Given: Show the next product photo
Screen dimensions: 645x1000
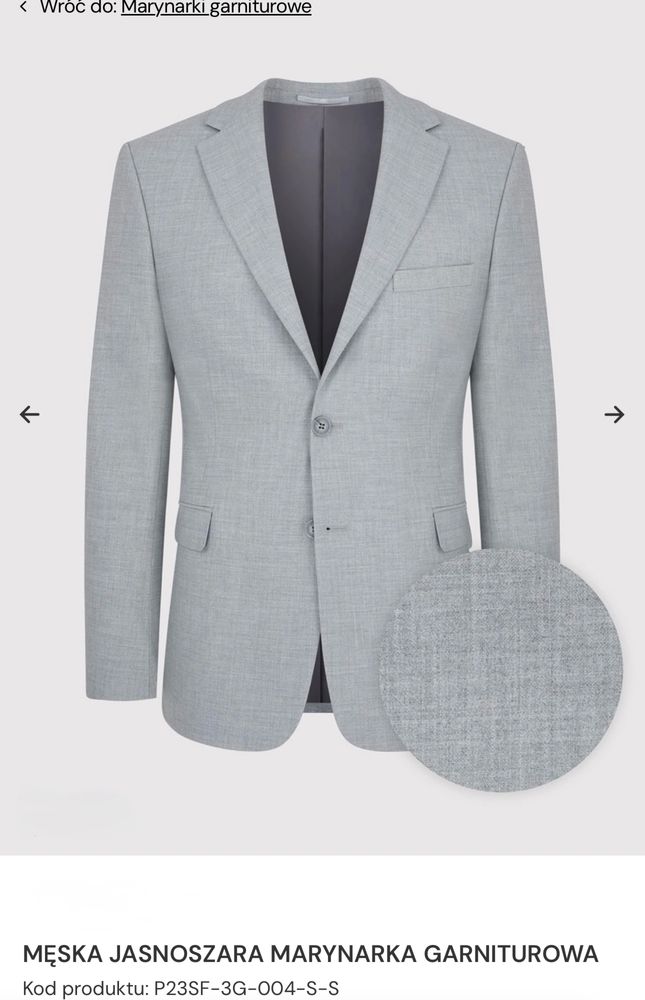Looking at the screenshot, I should pos(614,414).
